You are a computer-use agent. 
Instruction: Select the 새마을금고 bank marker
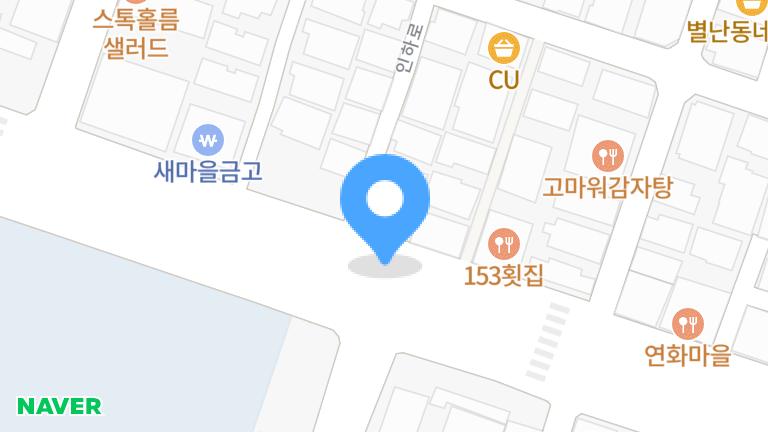point(208,138)
